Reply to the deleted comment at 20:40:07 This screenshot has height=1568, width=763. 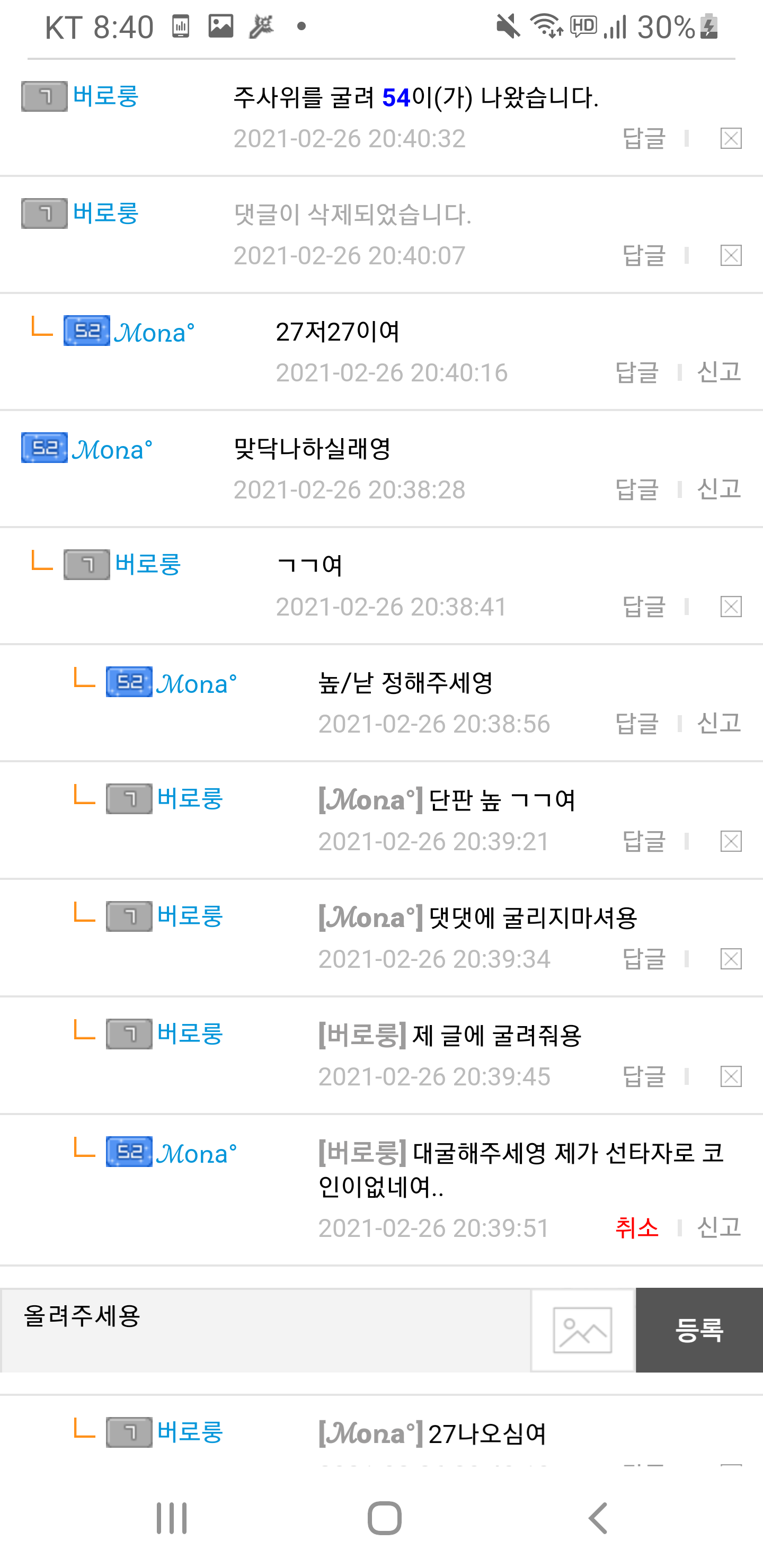(644, 256)
